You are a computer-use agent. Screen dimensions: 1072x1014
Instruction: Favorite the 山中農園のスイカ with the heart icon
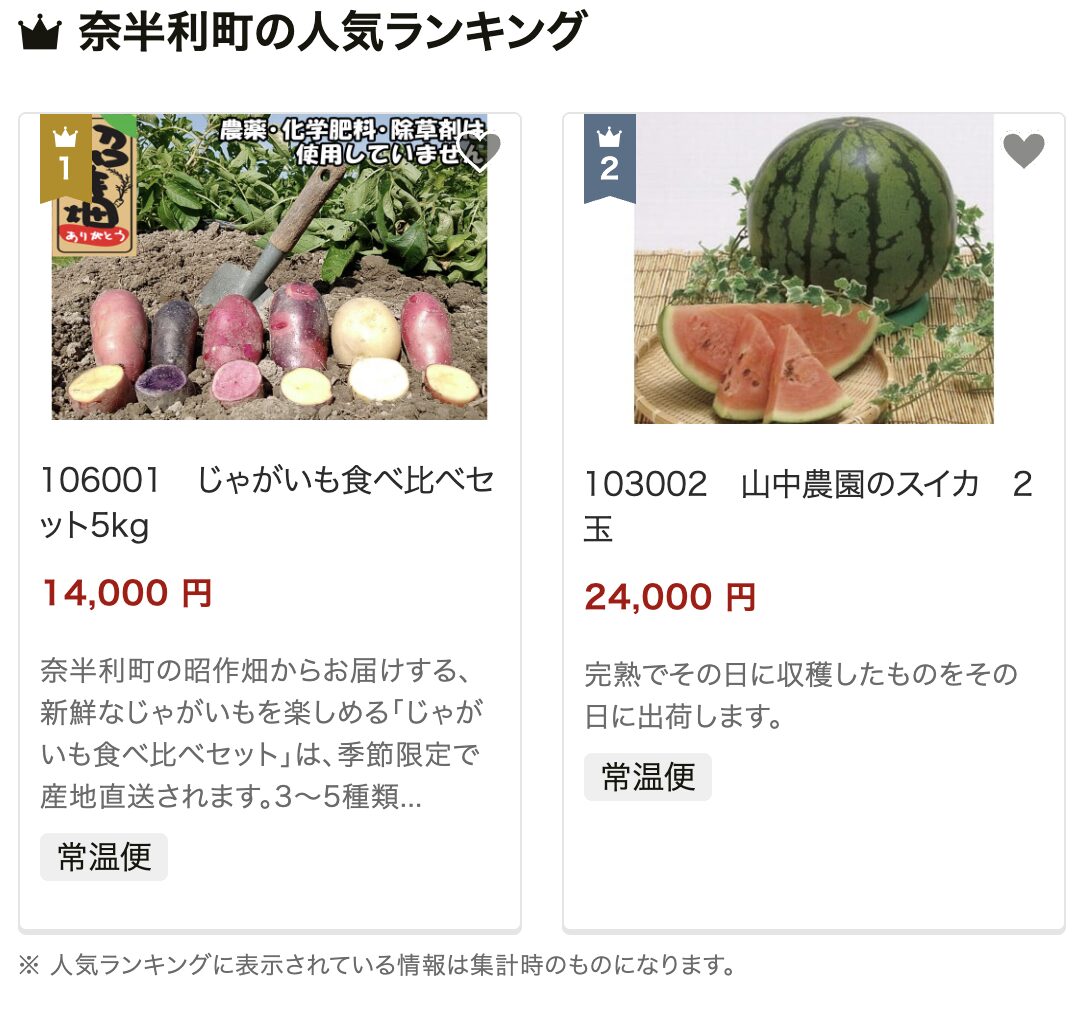tap(1023, 151)
